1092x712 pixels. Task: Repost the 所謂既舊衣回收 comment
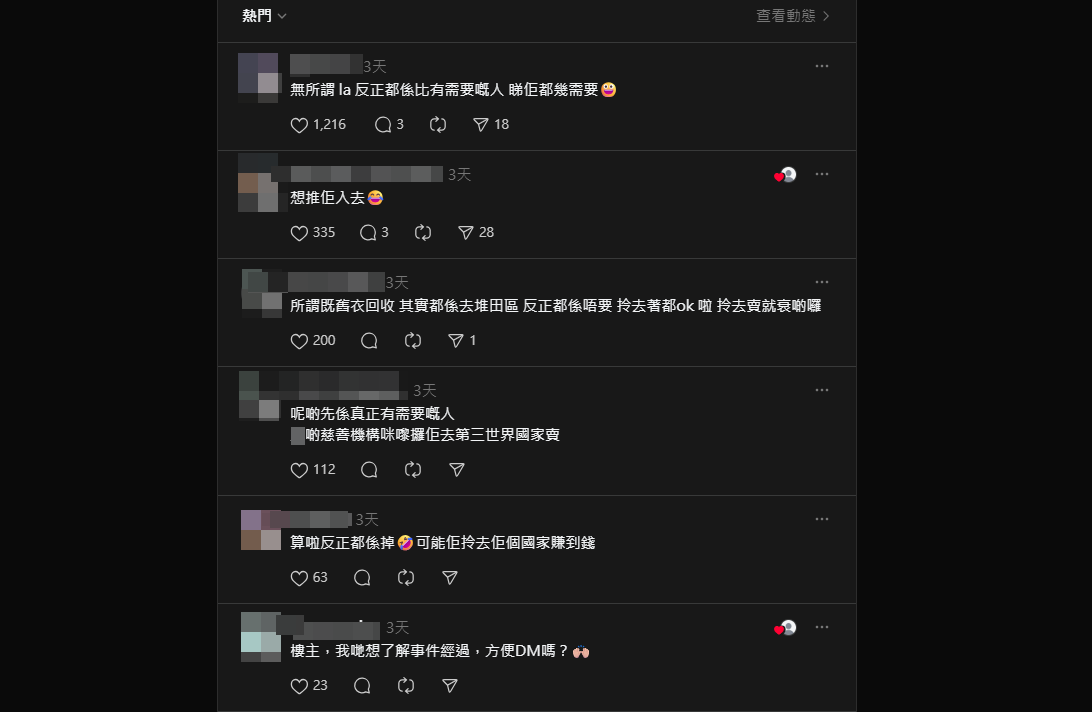pyautogui.click(x=413, y=341)
